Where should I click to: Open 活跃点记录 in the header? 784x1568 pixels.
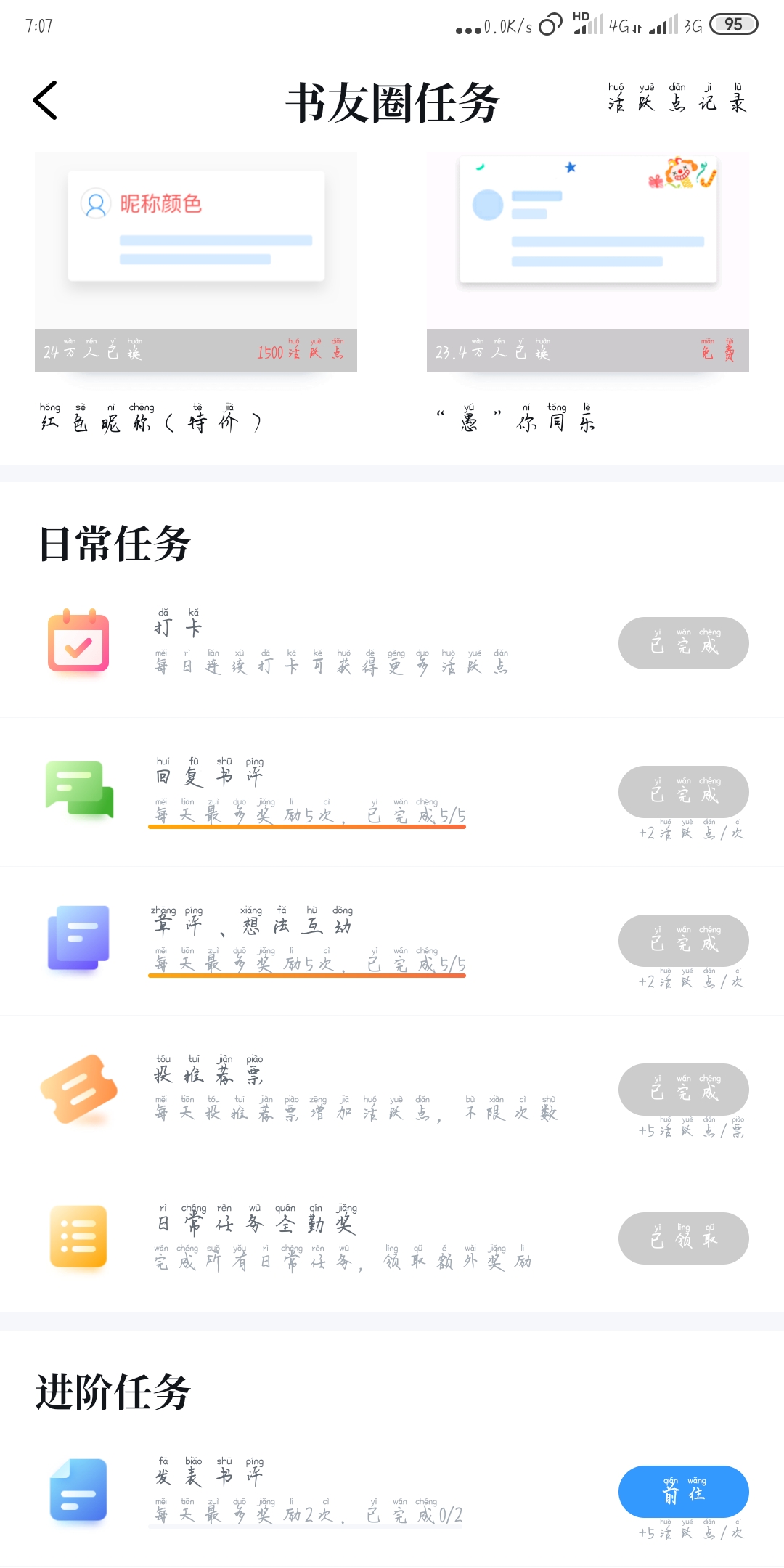[677, 99]
